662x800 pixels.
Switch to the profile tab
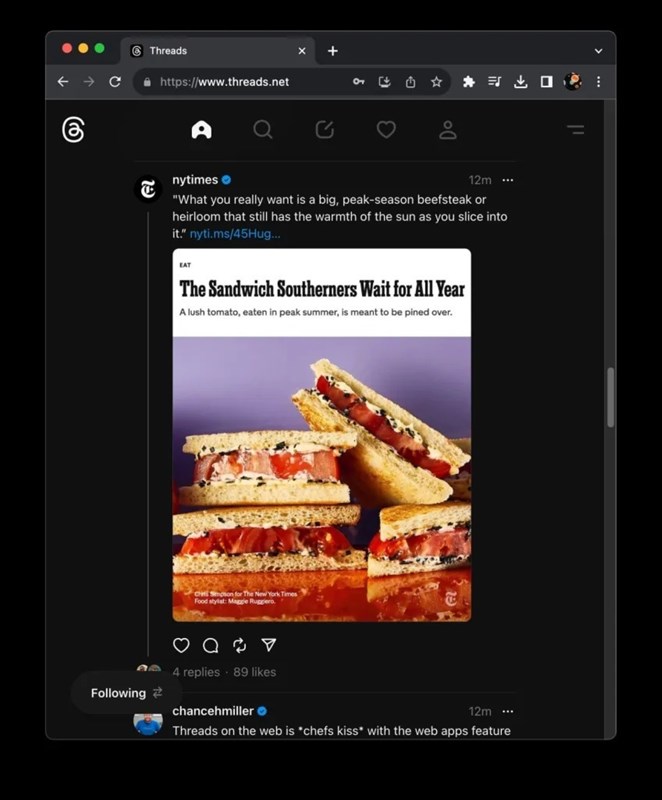point(448,129)
